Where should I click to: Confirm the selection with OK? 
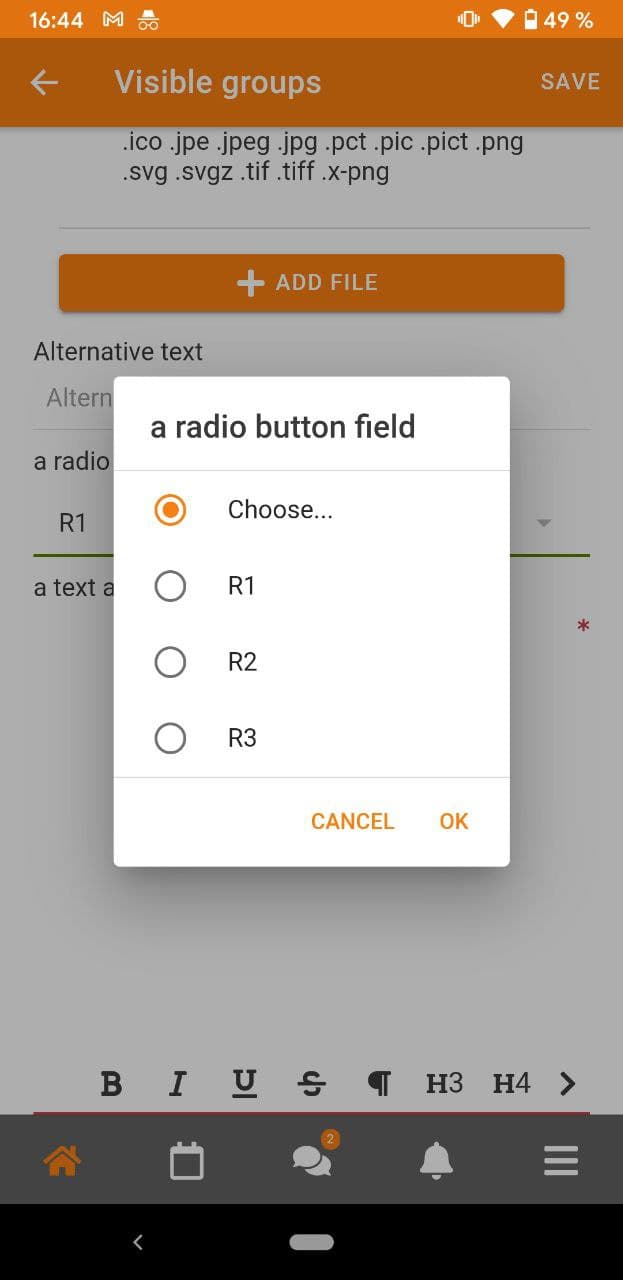(x=454, y=821)
